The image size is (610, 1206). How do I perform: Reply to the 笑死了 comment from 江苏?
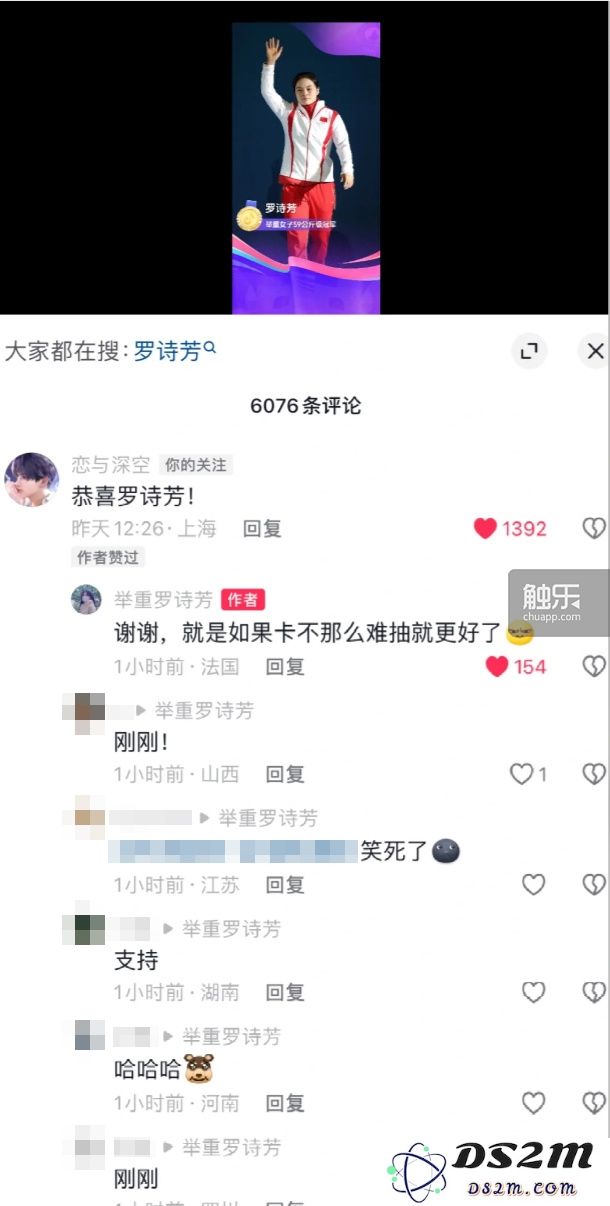[284, 884]
